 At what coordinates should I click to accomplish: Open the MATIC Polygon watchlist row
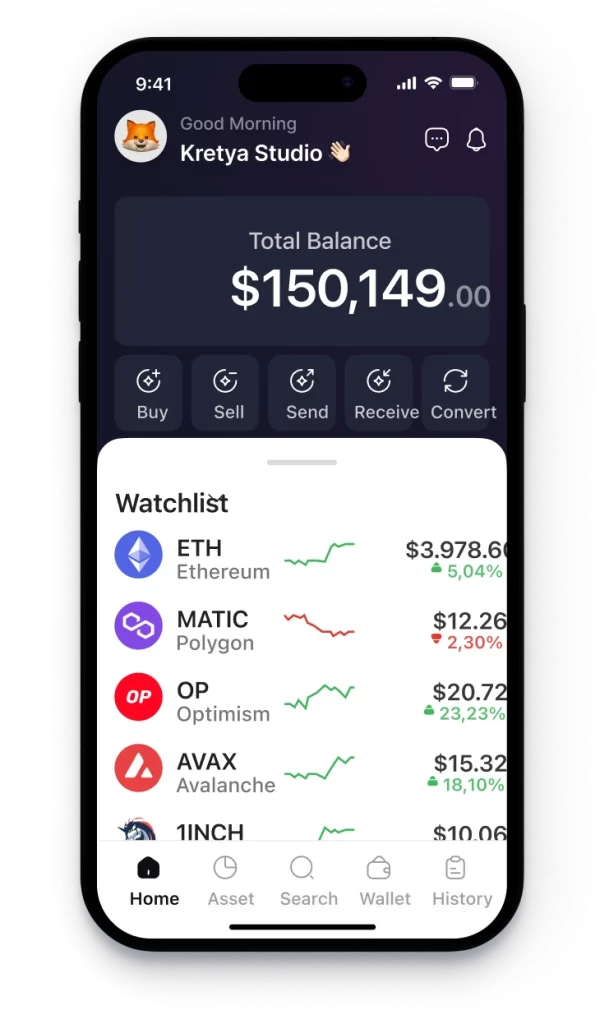point(310,626)
